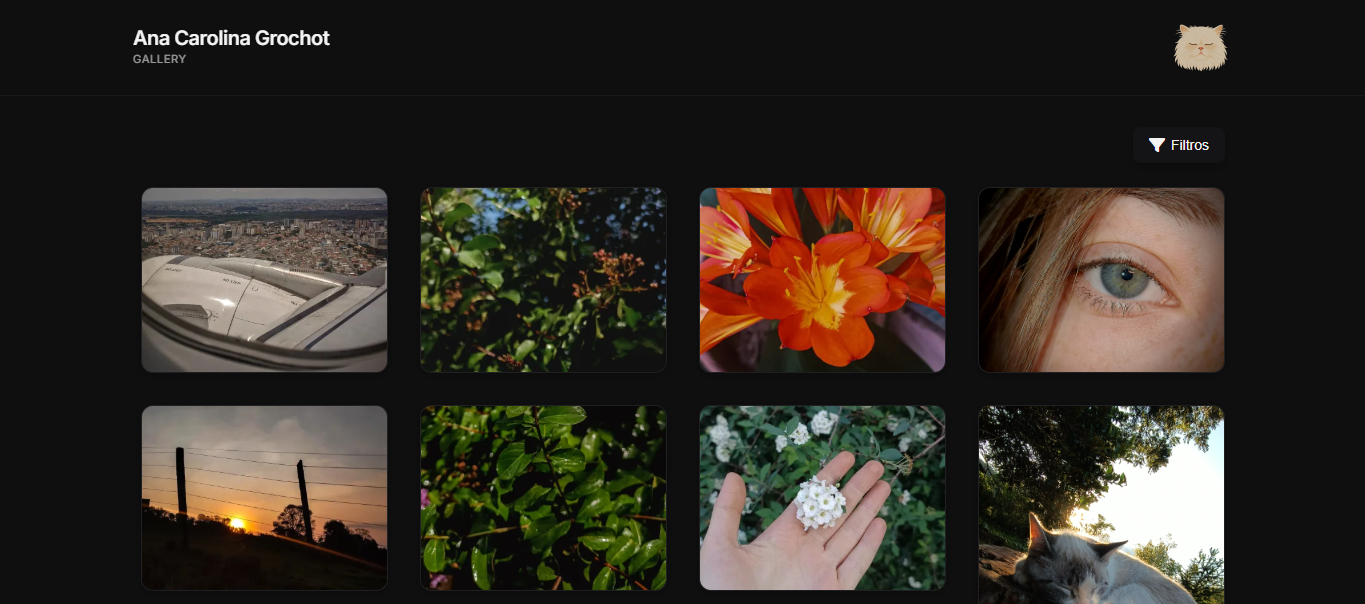Tap the cat avatar in the header
Image resolution: width=1365 pixels, height=604 pixels.
[1200, 47]
